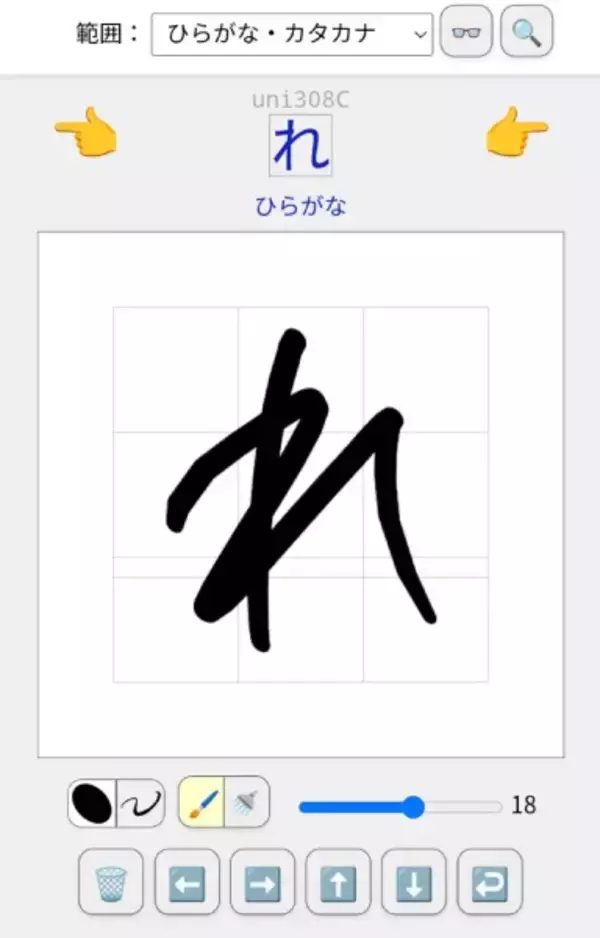
Task: Move drawing up with up arrow
Action: 338,883
